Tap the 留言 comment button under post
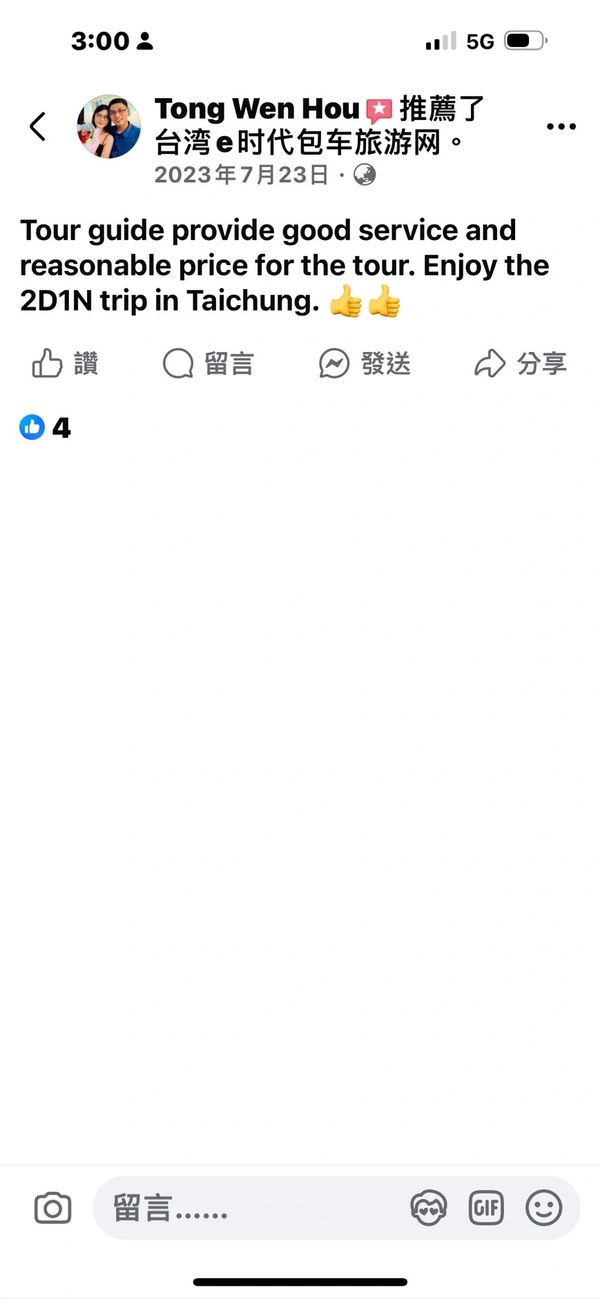600x1299 pixels. [208, 363]
